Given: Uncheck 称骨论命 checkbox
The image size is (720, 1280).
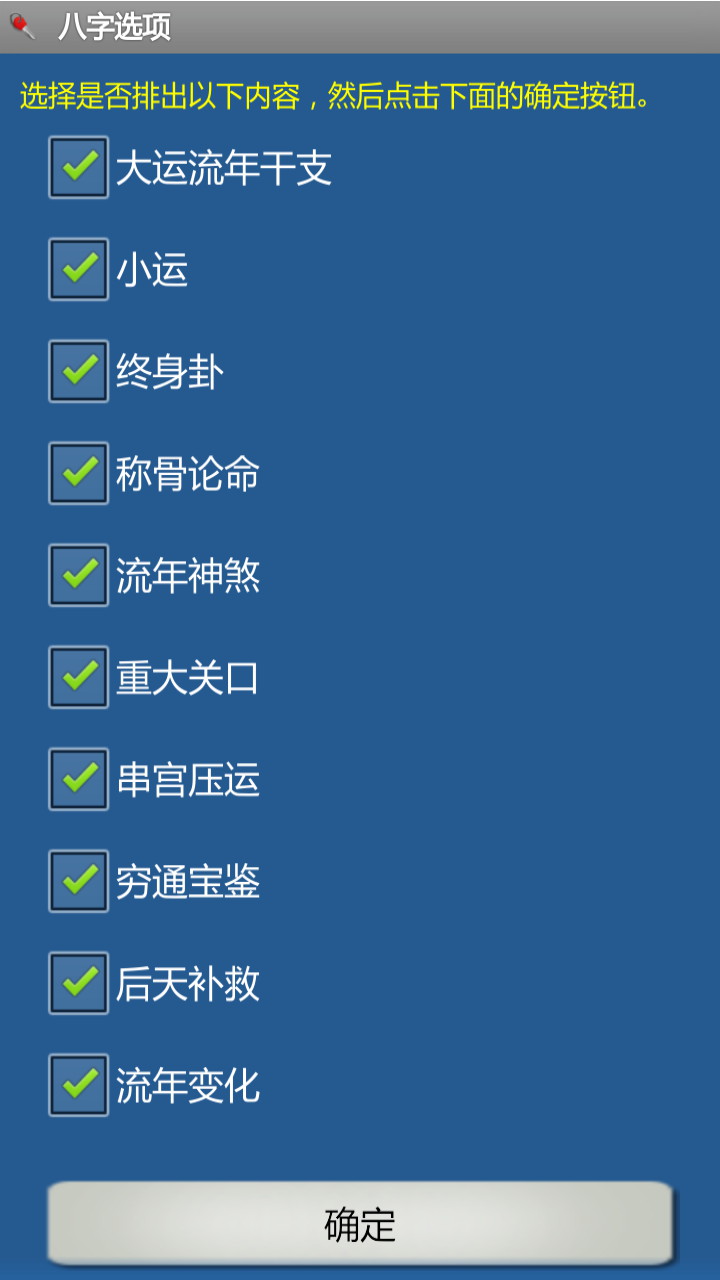Looking at the screenshot, I should coord(79,473).
